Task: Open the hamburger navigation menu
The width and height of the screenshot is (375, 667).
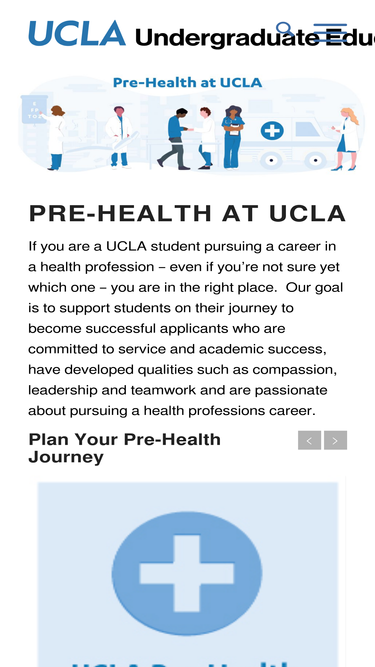Action: coord(330,33)
